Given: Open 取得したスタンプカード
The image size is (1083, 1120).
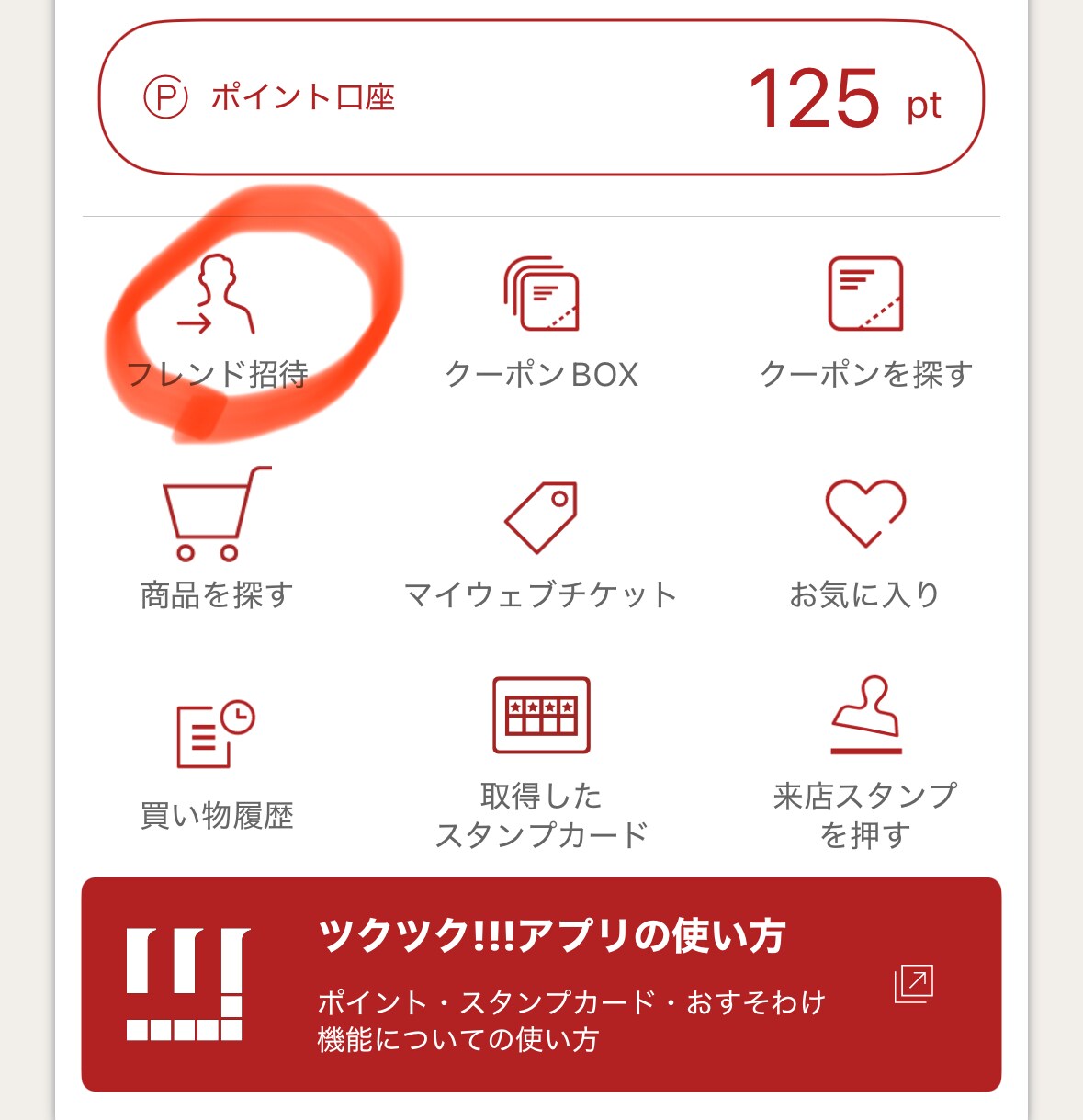Looking at the screenshot, I should 541,763.
